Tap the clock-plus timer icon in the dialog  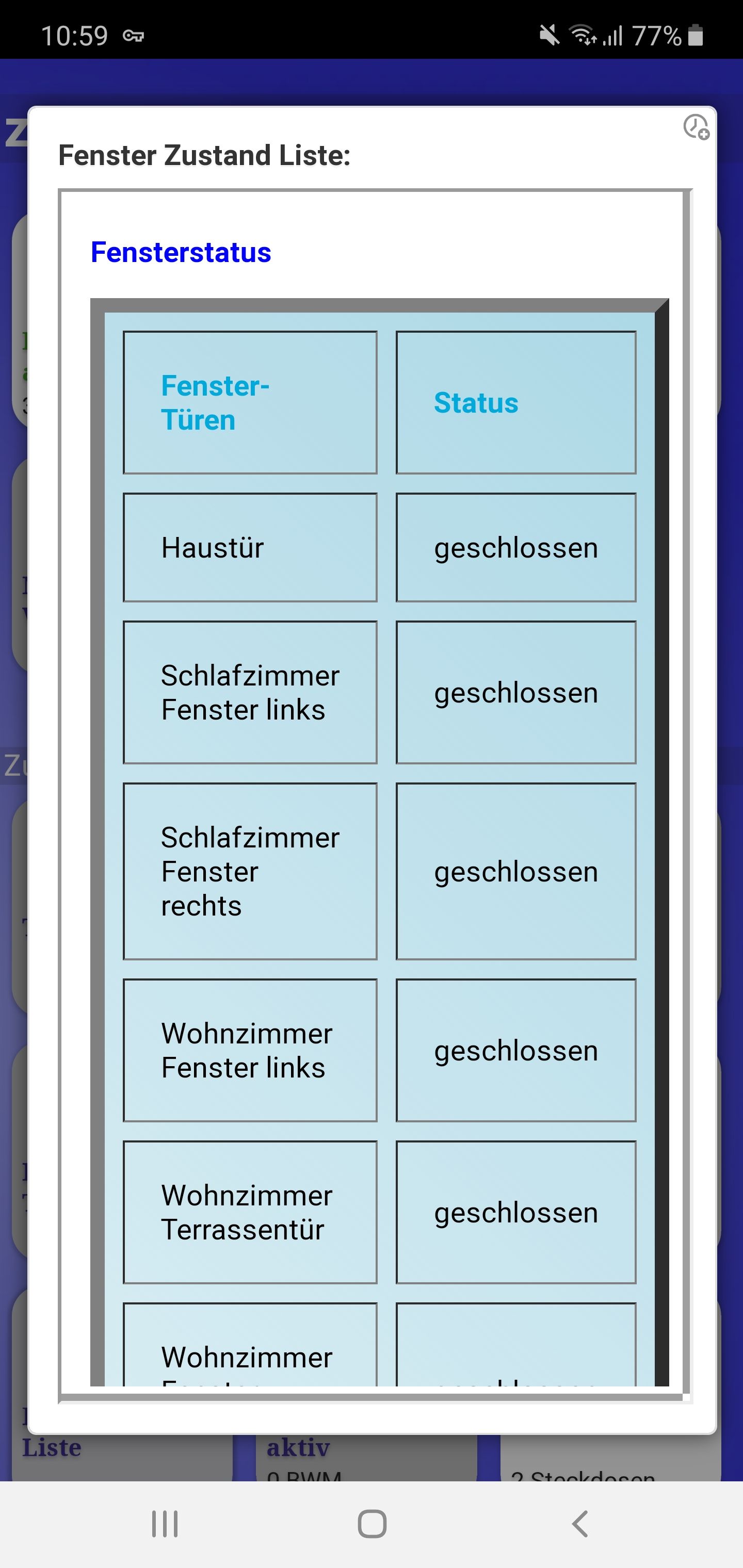tap(696, 127)
